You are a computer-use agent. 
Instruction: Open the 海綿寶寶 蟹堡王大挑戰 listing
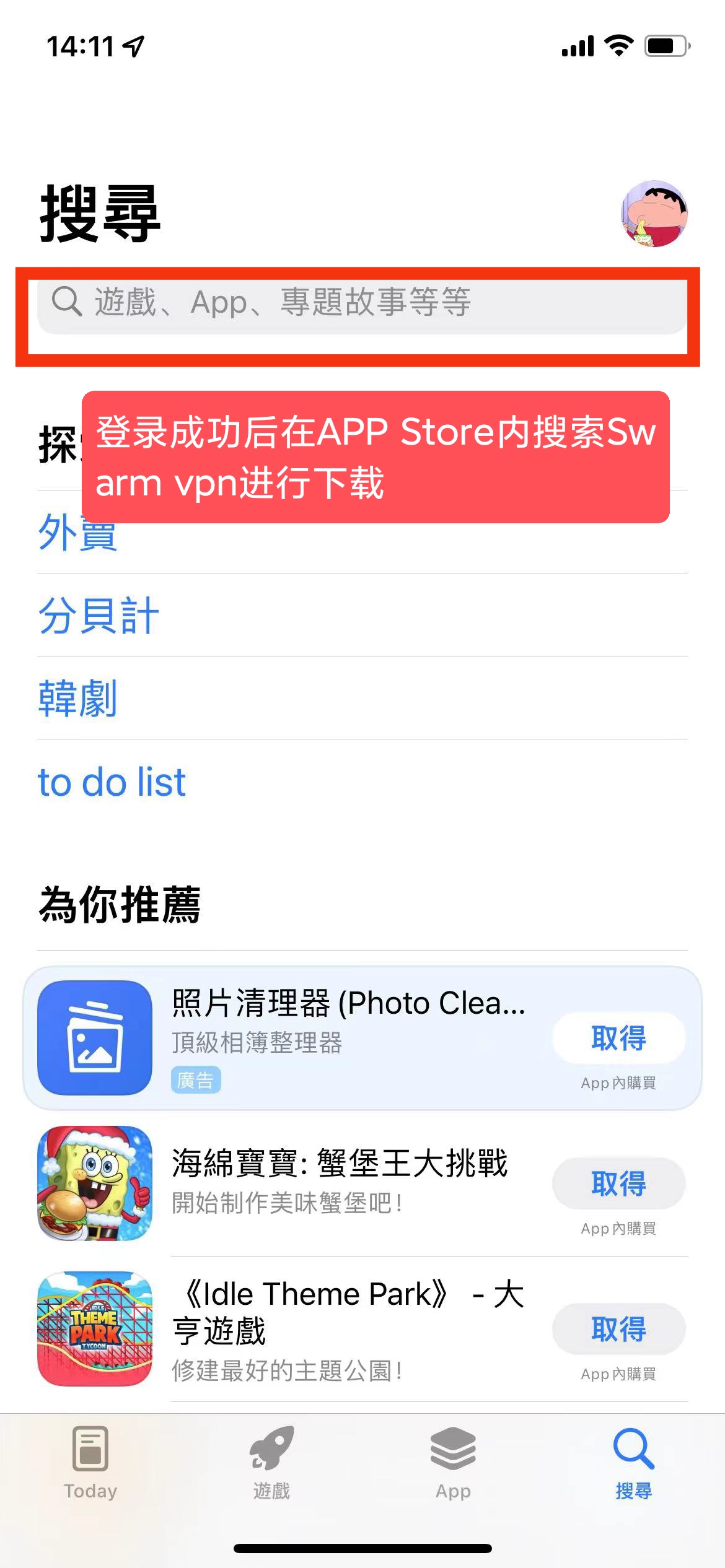tap(340, 1180)
